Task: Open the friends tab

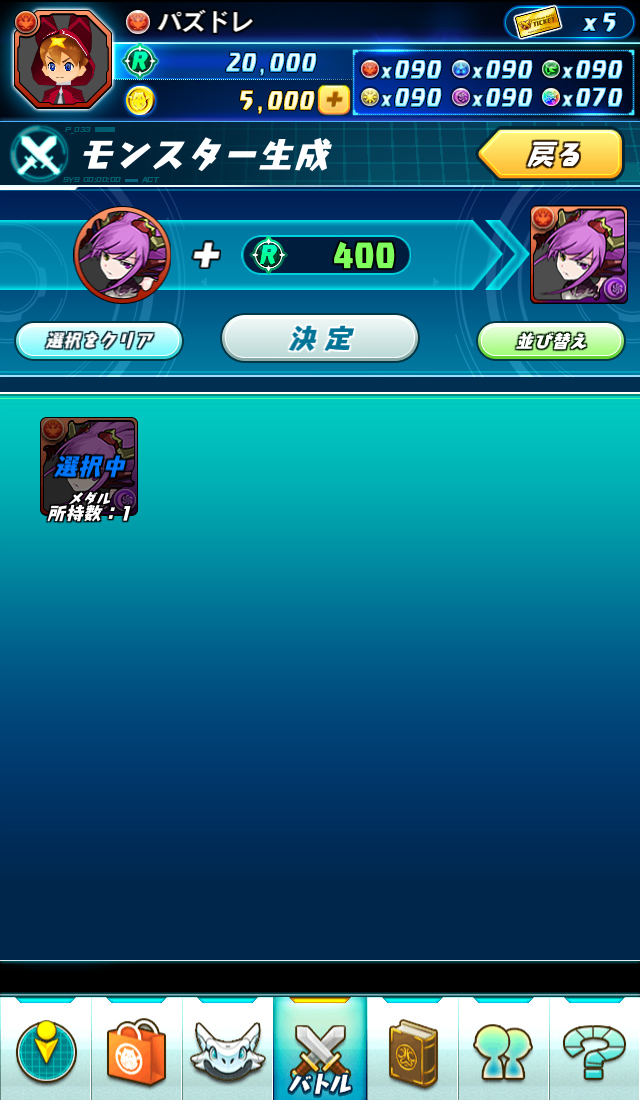Action: tap(503, 1050)
